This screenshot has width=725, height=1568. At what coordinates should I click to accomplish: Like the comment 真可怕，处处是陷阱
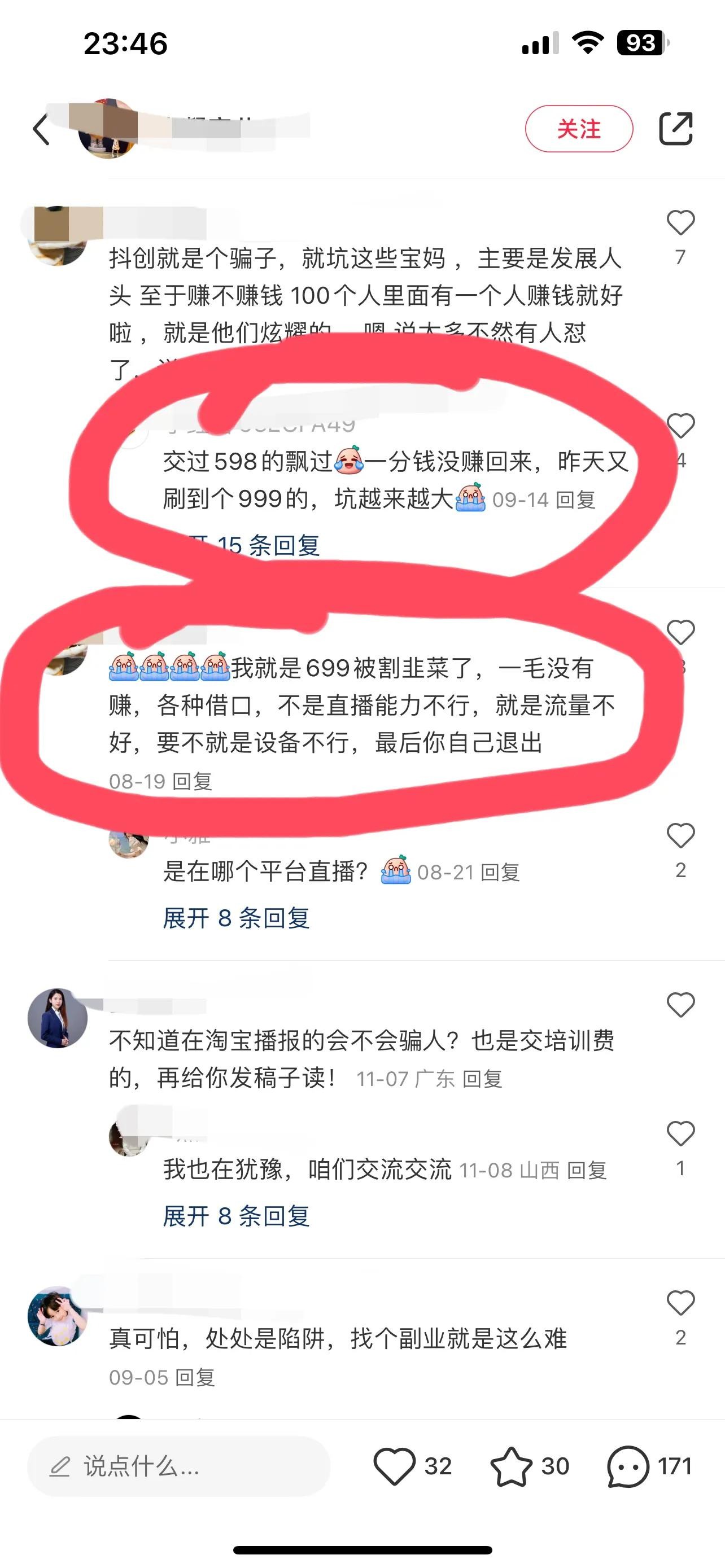point(680,1303)
